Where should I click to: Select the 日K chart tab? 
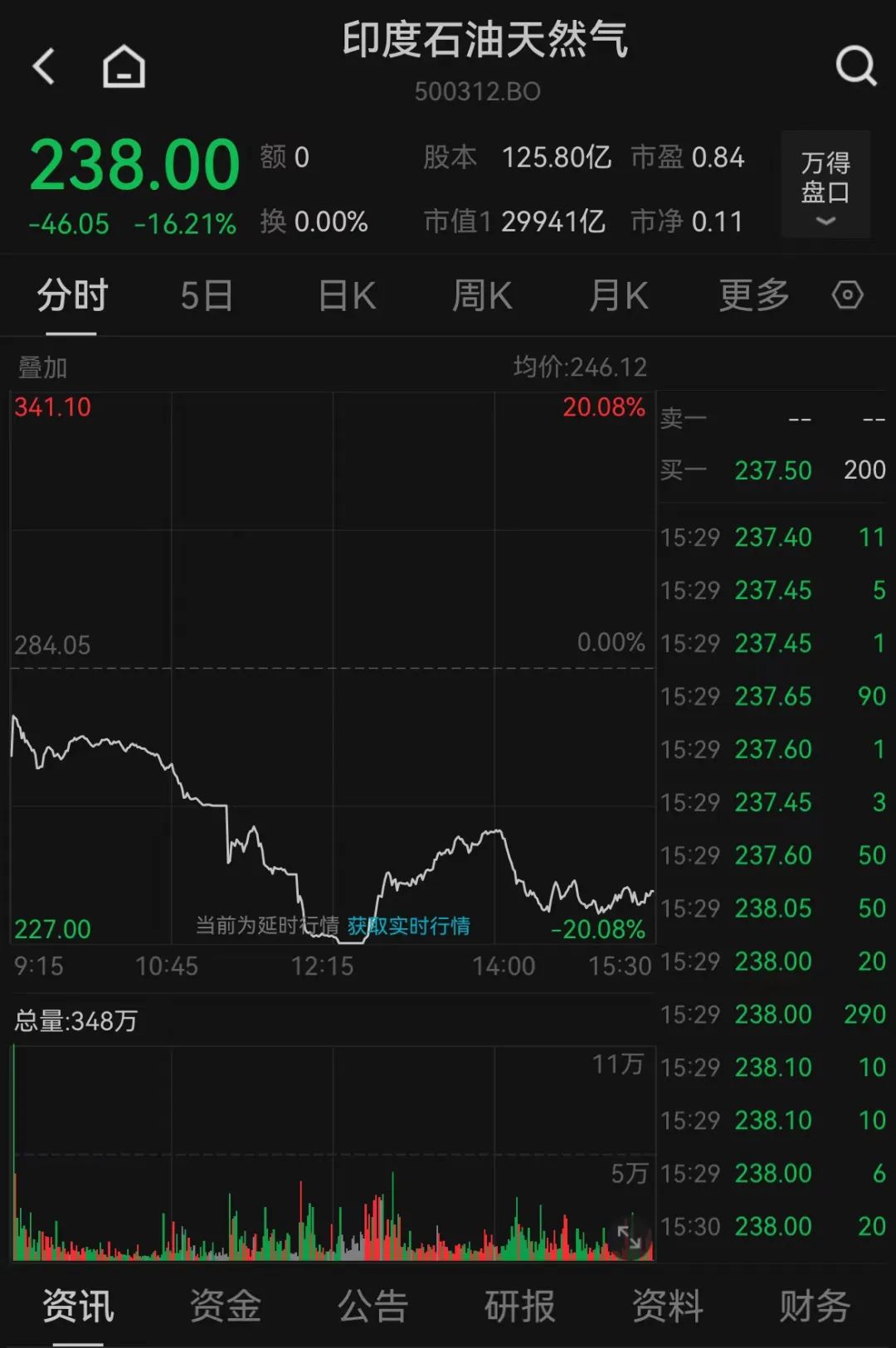pos(347,295)
